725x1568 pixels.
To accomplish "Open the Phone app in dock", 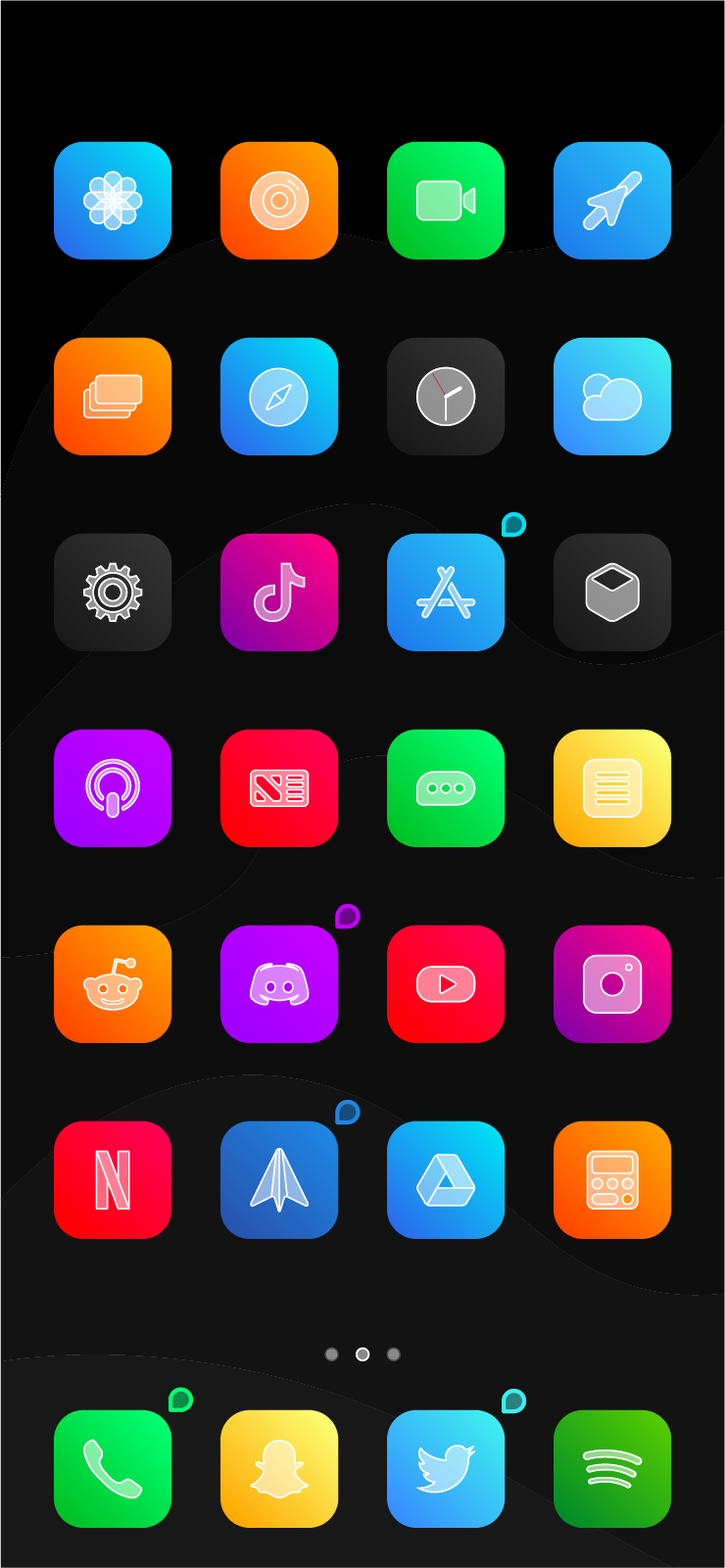I will click(x=113, y=1469).
